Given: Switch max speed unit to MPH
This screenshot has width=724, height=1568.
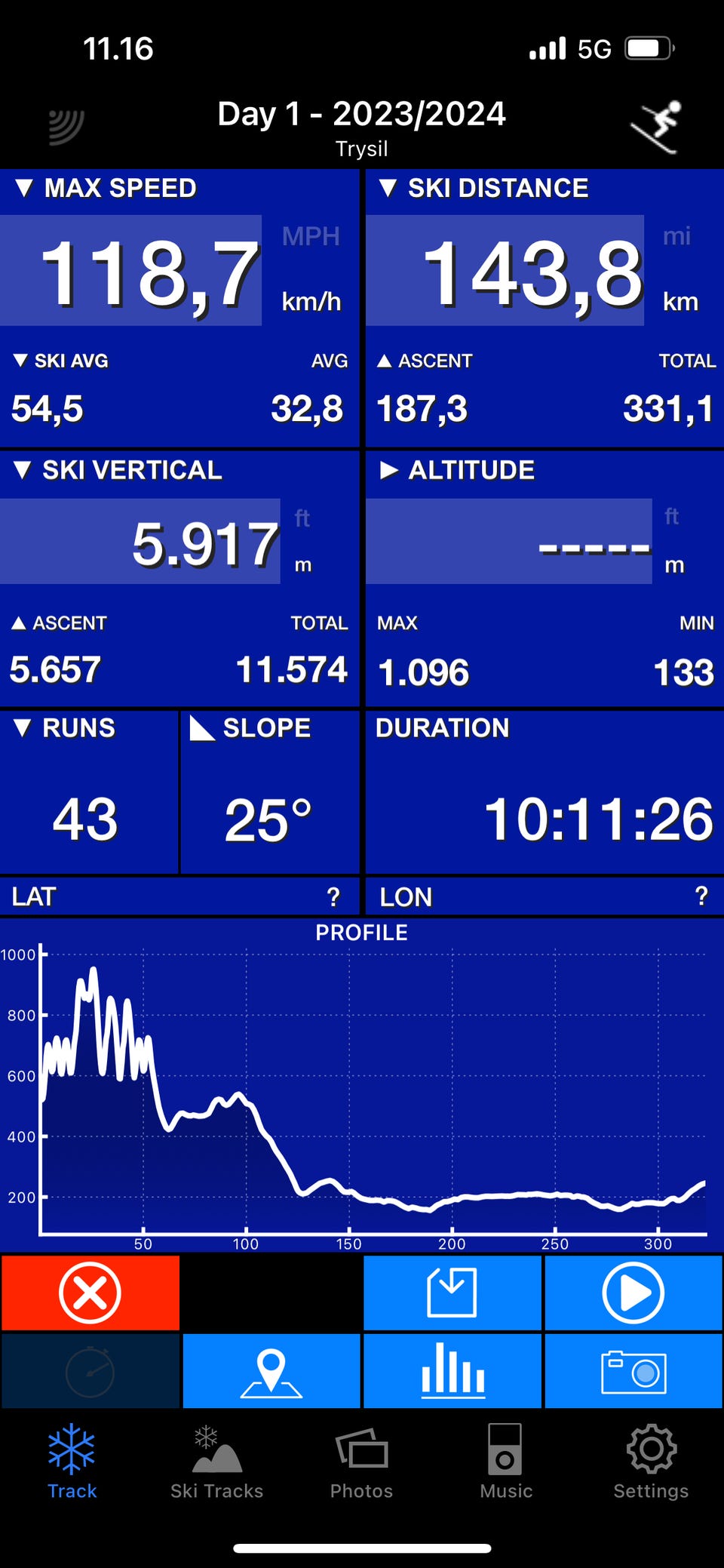Looking at the screenshot, I should [x=311, y=237].
